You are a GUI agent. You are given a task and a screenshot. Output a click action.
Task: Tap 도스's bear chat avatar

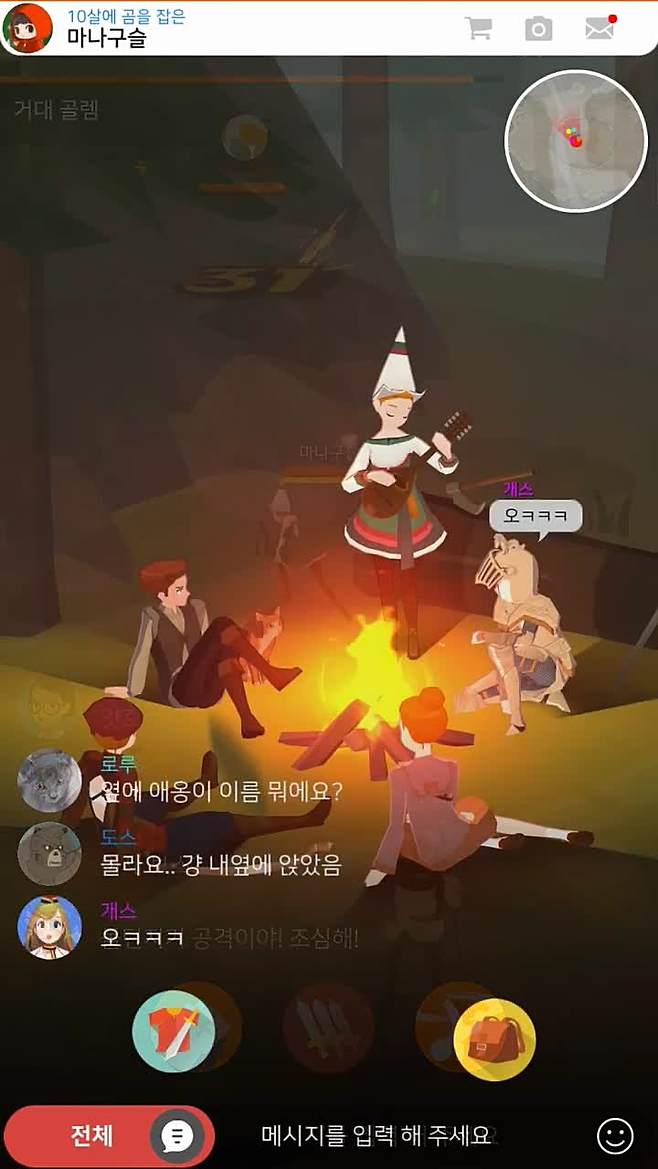click(x=50, y=853)
